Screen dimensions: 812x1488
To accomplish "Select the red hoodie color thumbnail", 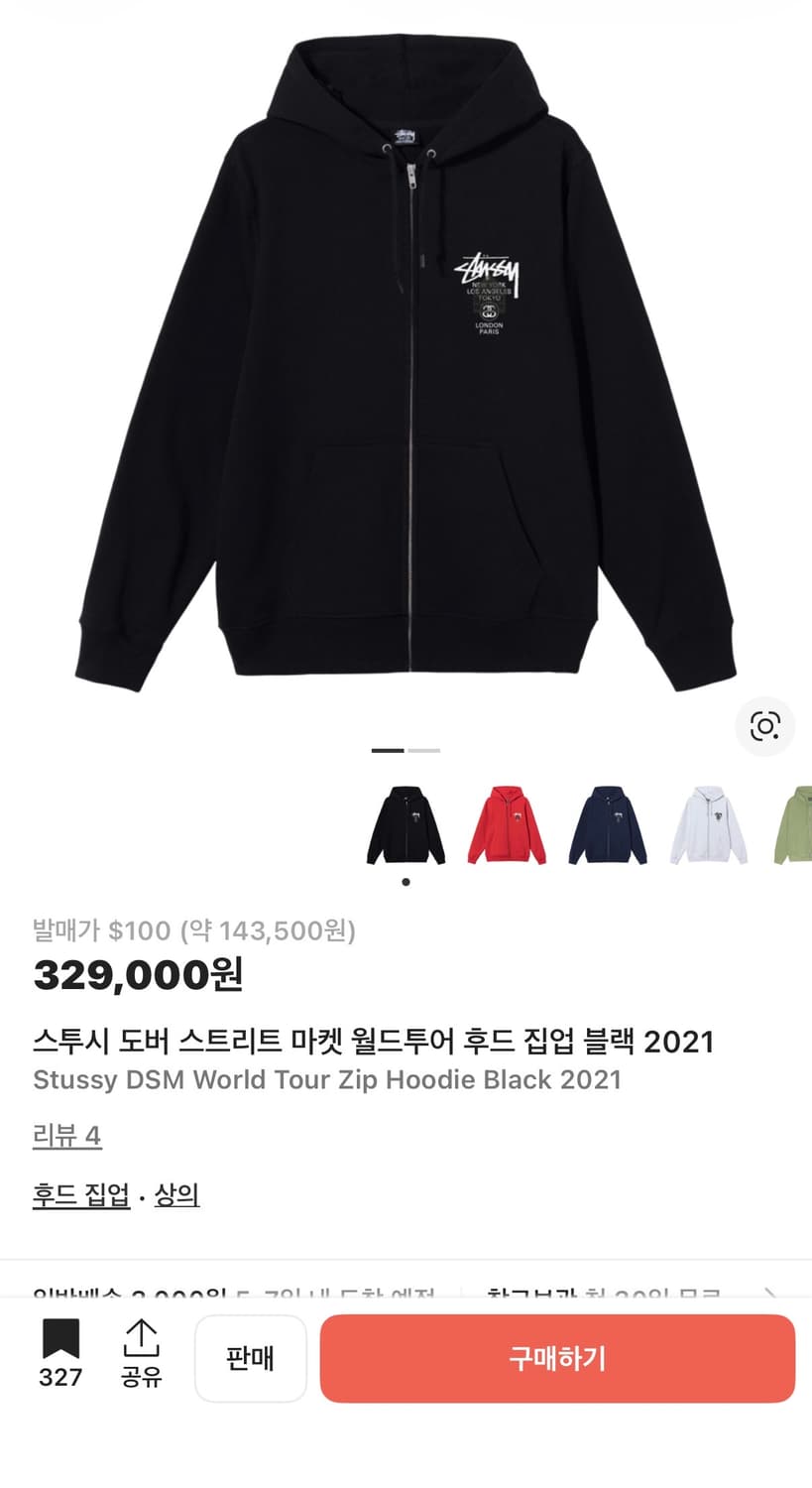I will (x=507, y=825).
